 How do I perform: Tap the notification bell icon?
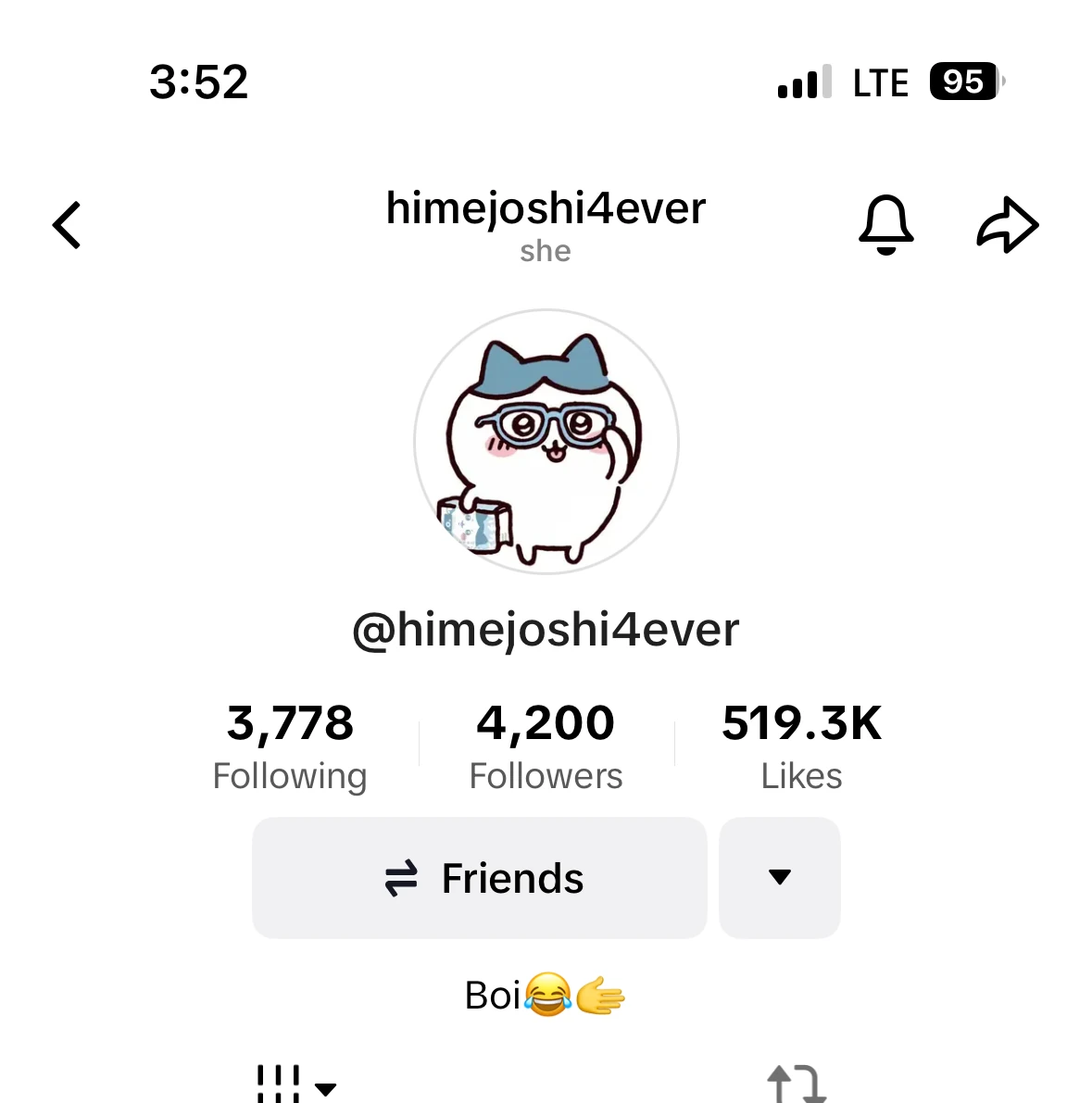886,224
